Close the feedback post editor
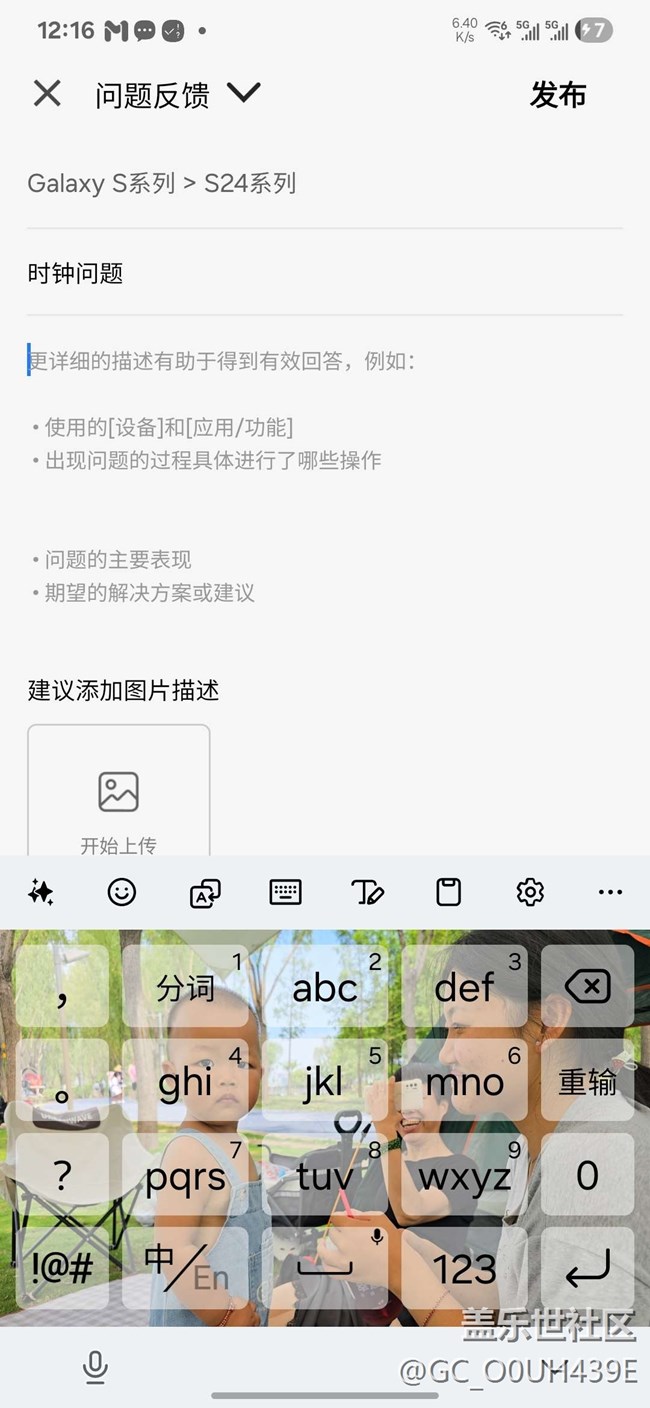 coord(47,94)
